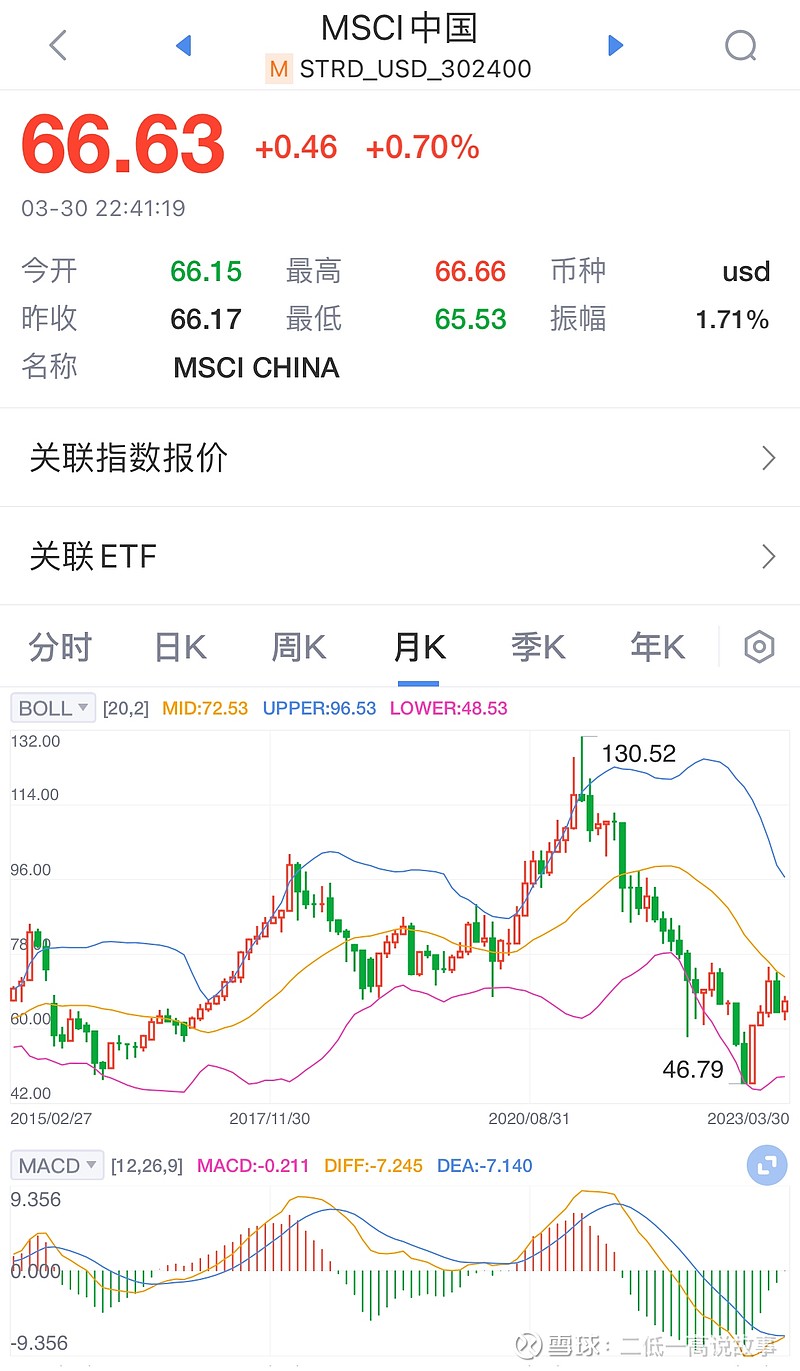Image resolution: width=800 pixels, height=1371 pixels.
Task: Tap the fullscreen chart expand icon
Action: pos(766,1166)
